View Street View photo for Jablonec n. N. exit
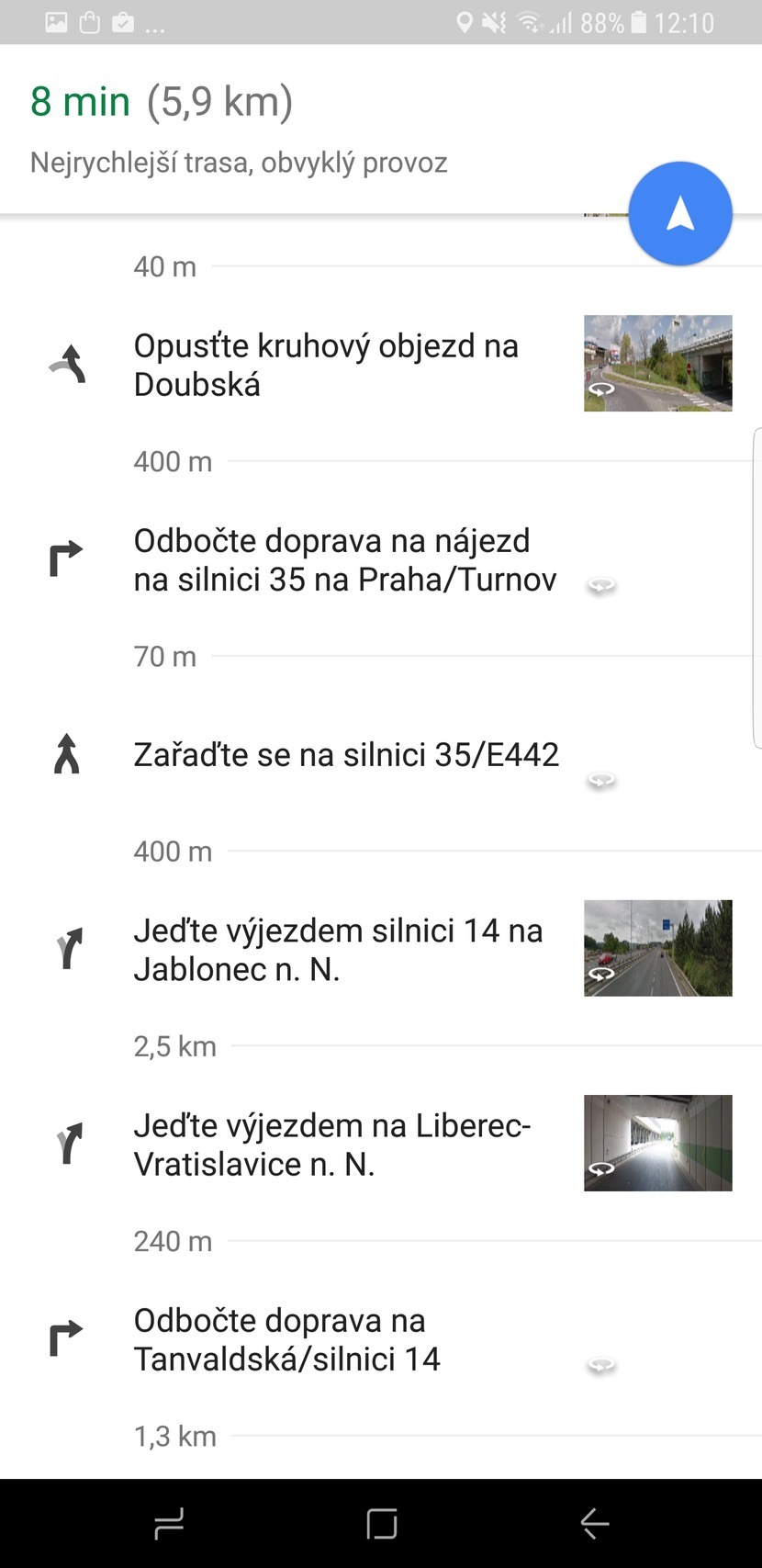The width and height of the screenshot is (762, 1568). tap(657, 948)
